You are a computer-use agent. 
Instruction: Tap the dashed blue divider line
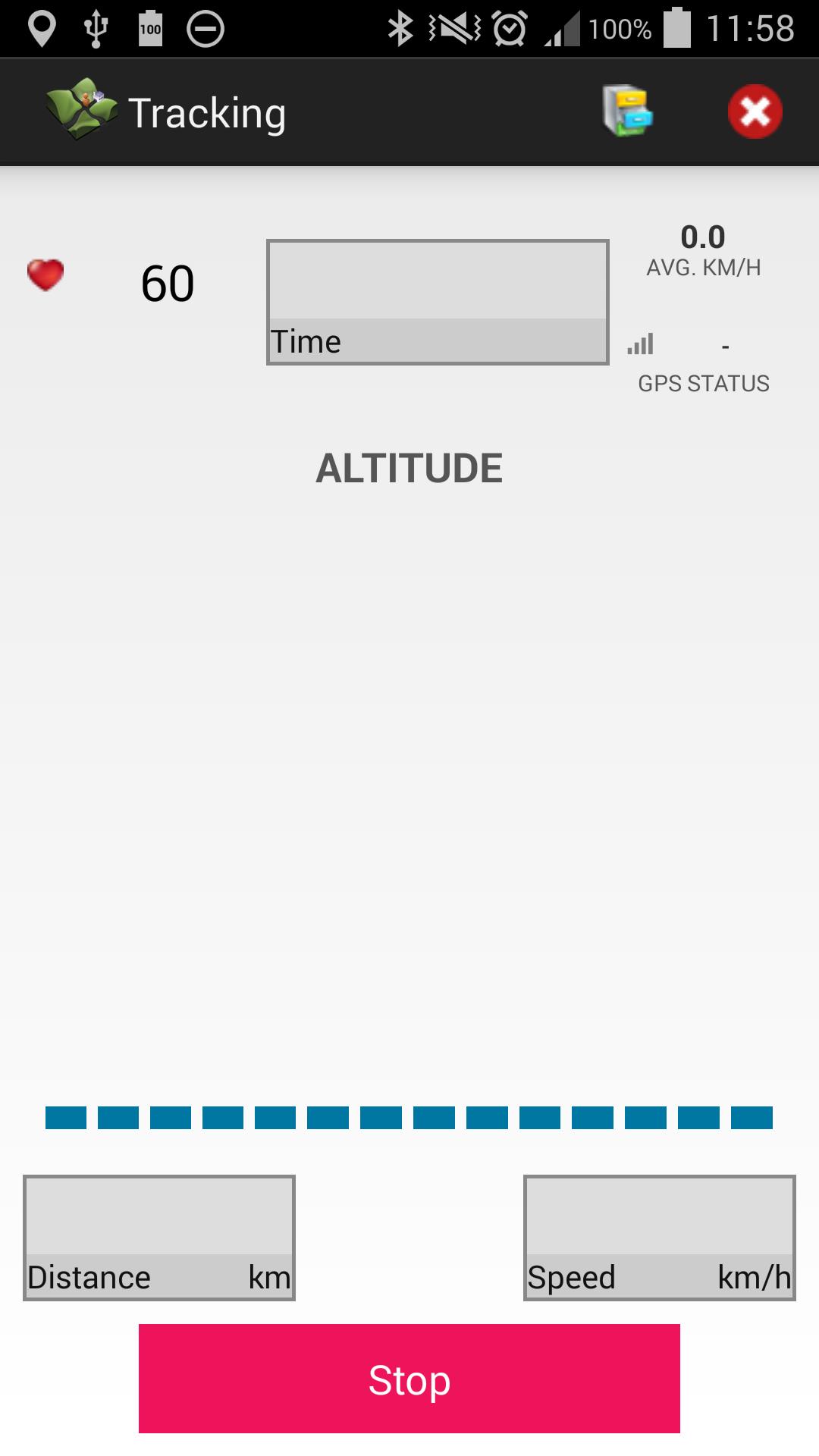(x=409, y=1115)
